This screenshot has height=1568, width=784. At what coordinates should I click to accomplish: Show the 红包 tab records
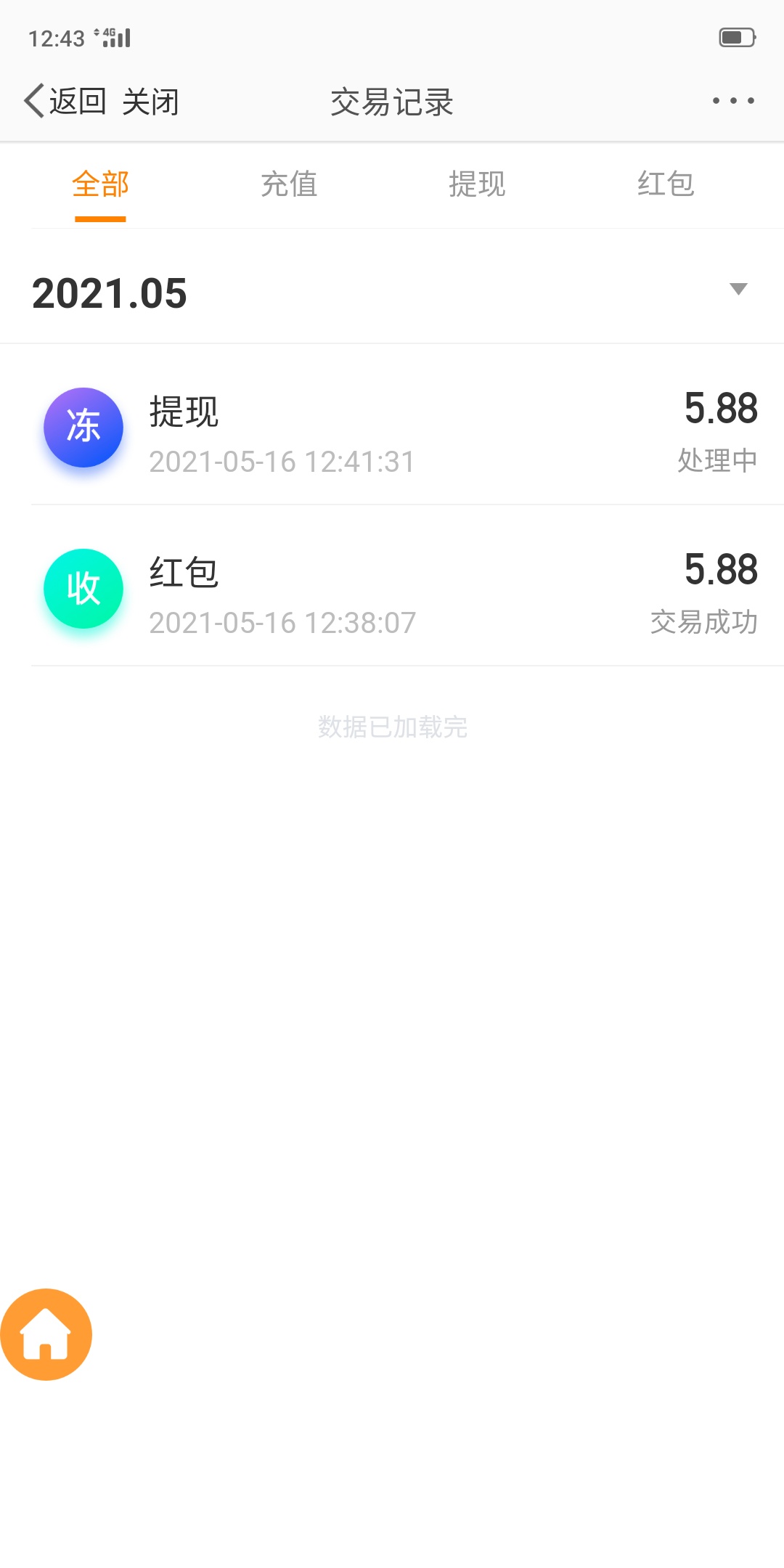click(666, 185)
